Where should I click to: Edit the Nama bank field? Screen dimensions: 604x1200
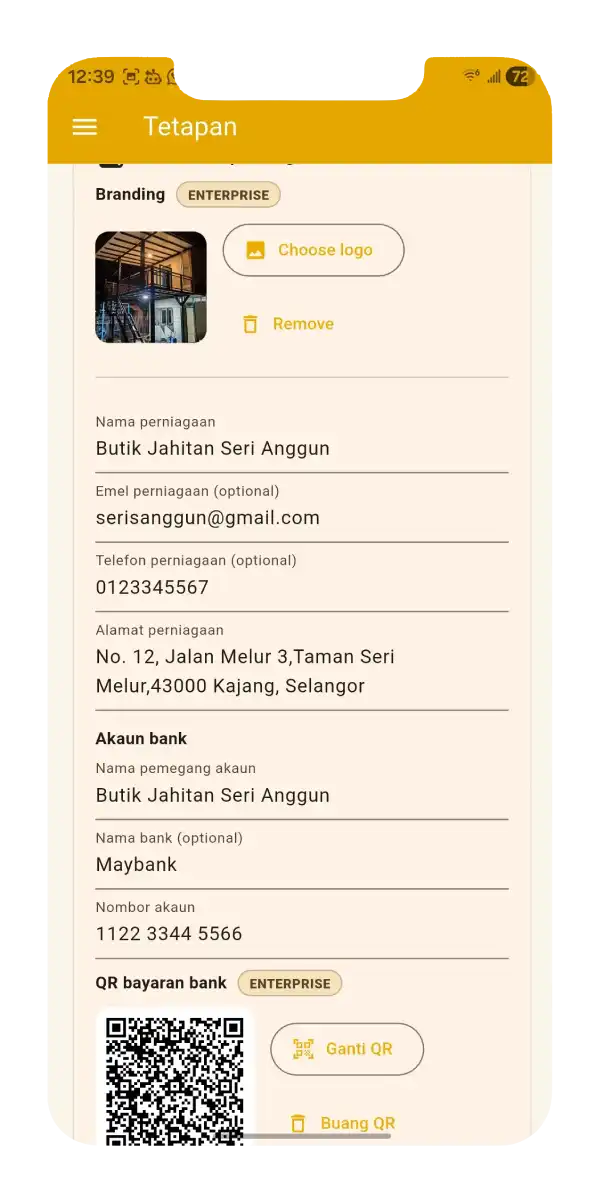(x=300, y=864)
